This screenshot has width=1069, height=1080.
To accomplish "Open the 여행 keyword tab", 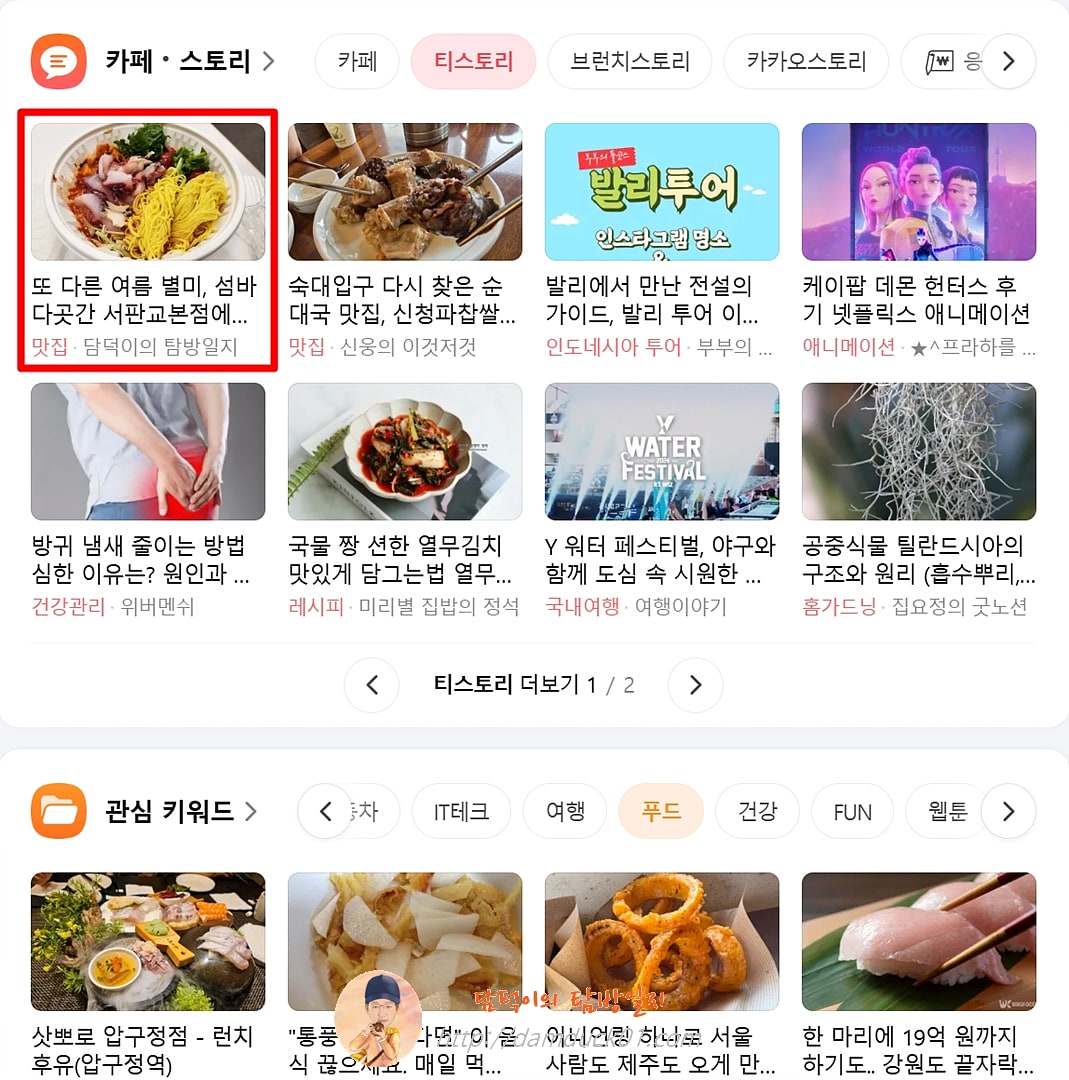I will click(565, 811).
